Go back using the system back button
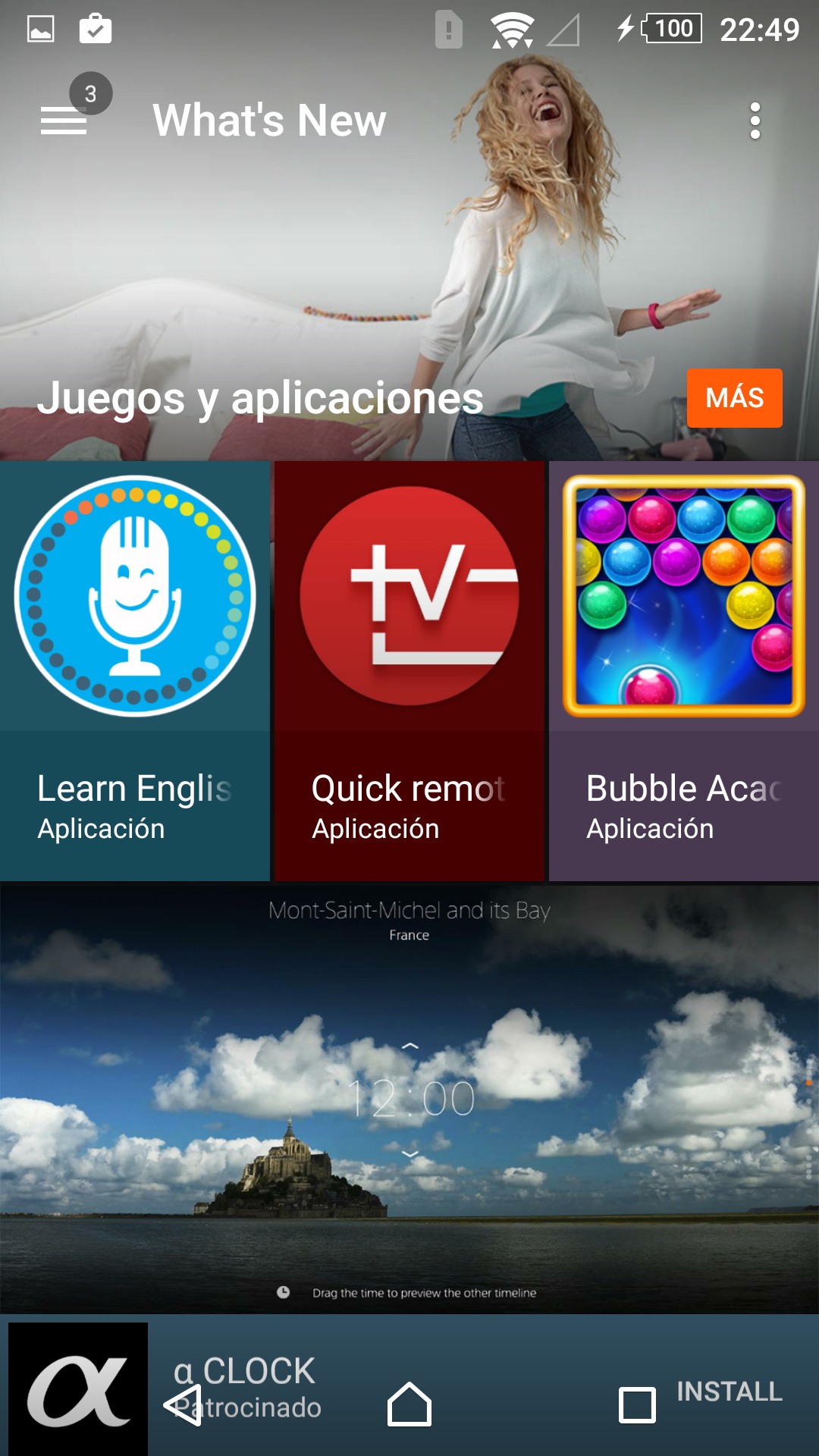The height and width of the screenshot is (1456, 819). pos(183,1405)
